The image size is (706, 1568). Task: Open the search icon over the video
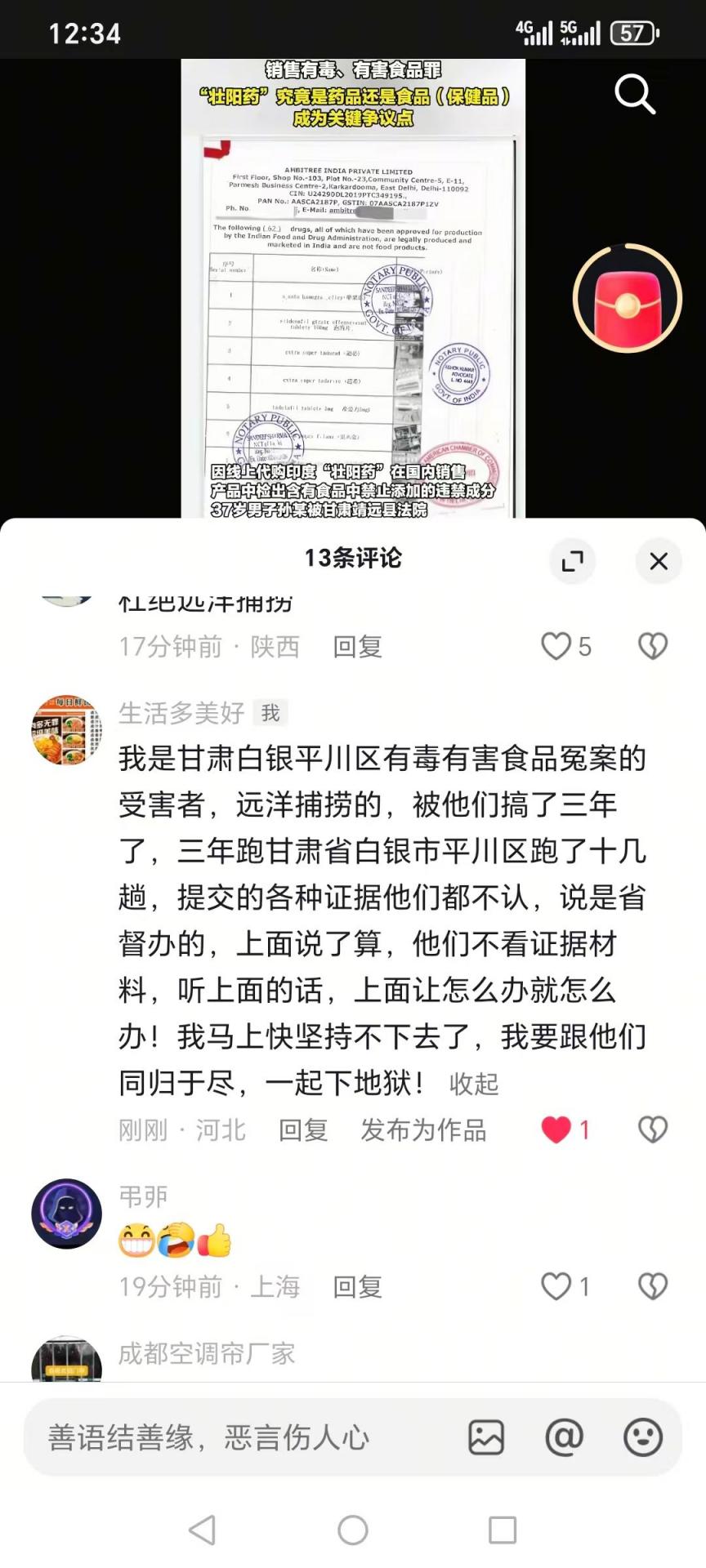pyautogui.click(x=635, y=94)
